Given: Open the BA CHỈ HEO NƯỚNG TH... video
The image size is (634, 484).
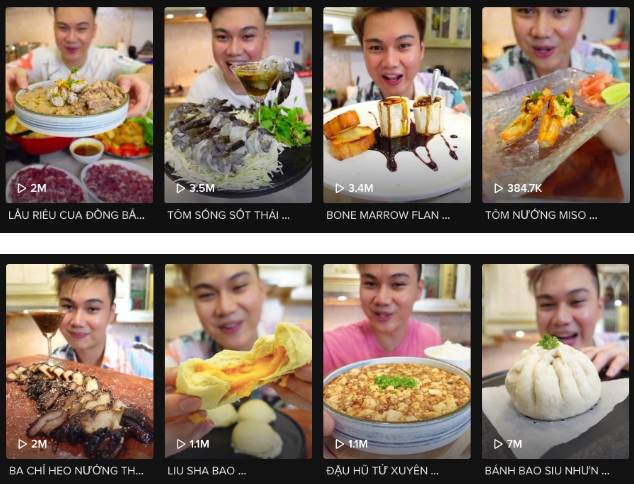Looking at the screenshot, I should tap(79, 361).
